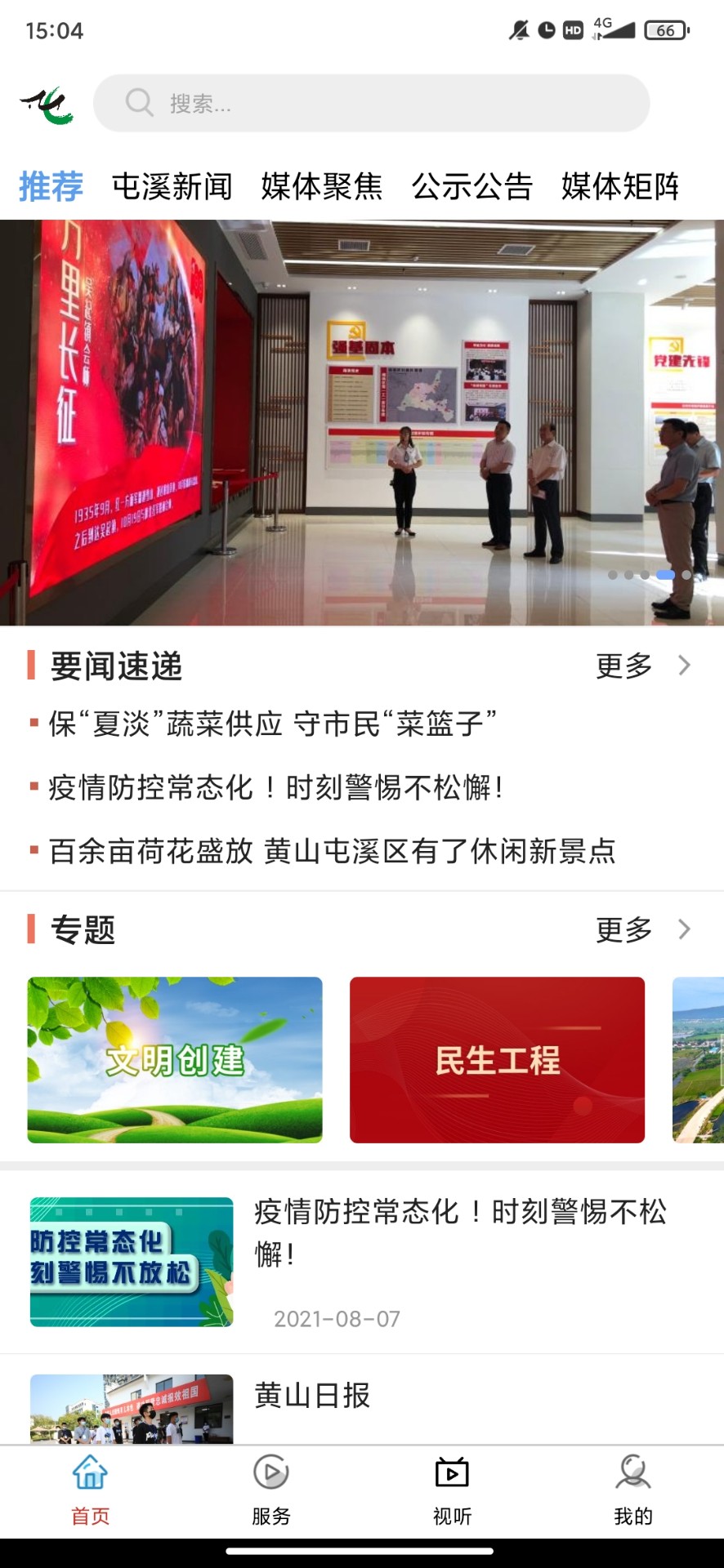Switch to the 屯溪新闻 tab
Screen dimensions: 724x1568
pyautogui.click(x=172, y=186)
